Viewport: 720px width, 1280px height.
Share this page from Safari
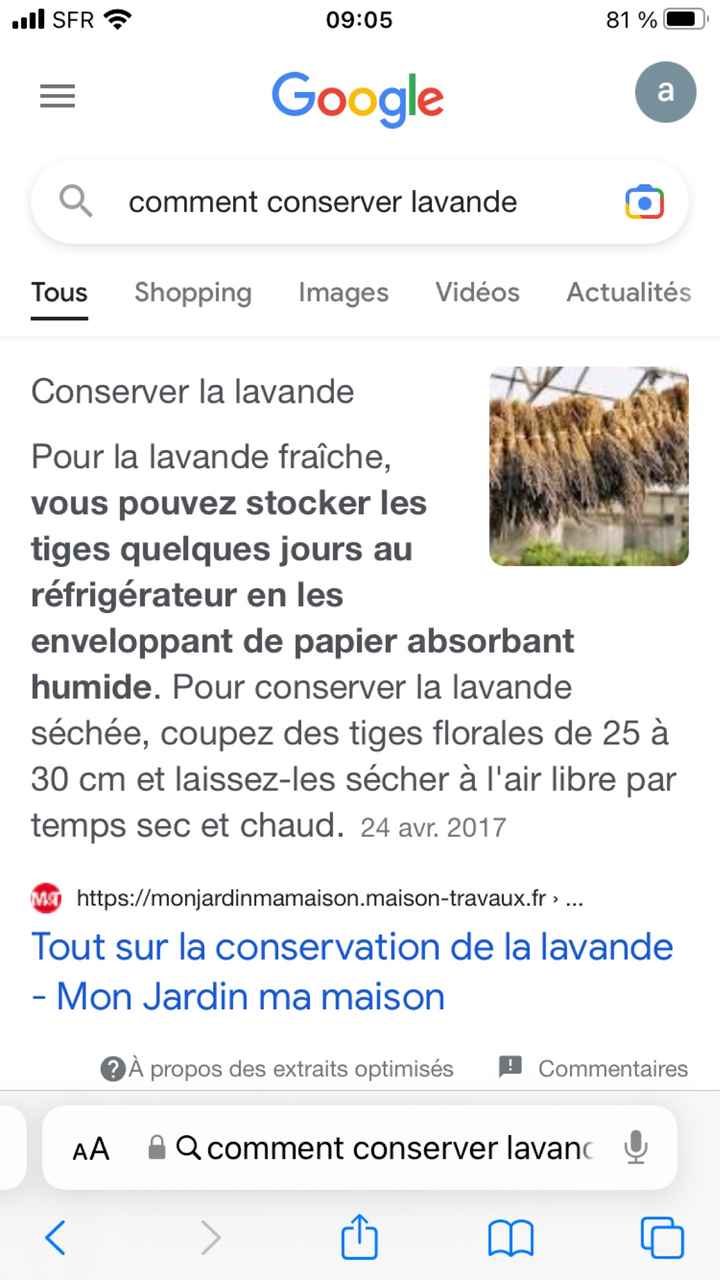coord(359,1238)
